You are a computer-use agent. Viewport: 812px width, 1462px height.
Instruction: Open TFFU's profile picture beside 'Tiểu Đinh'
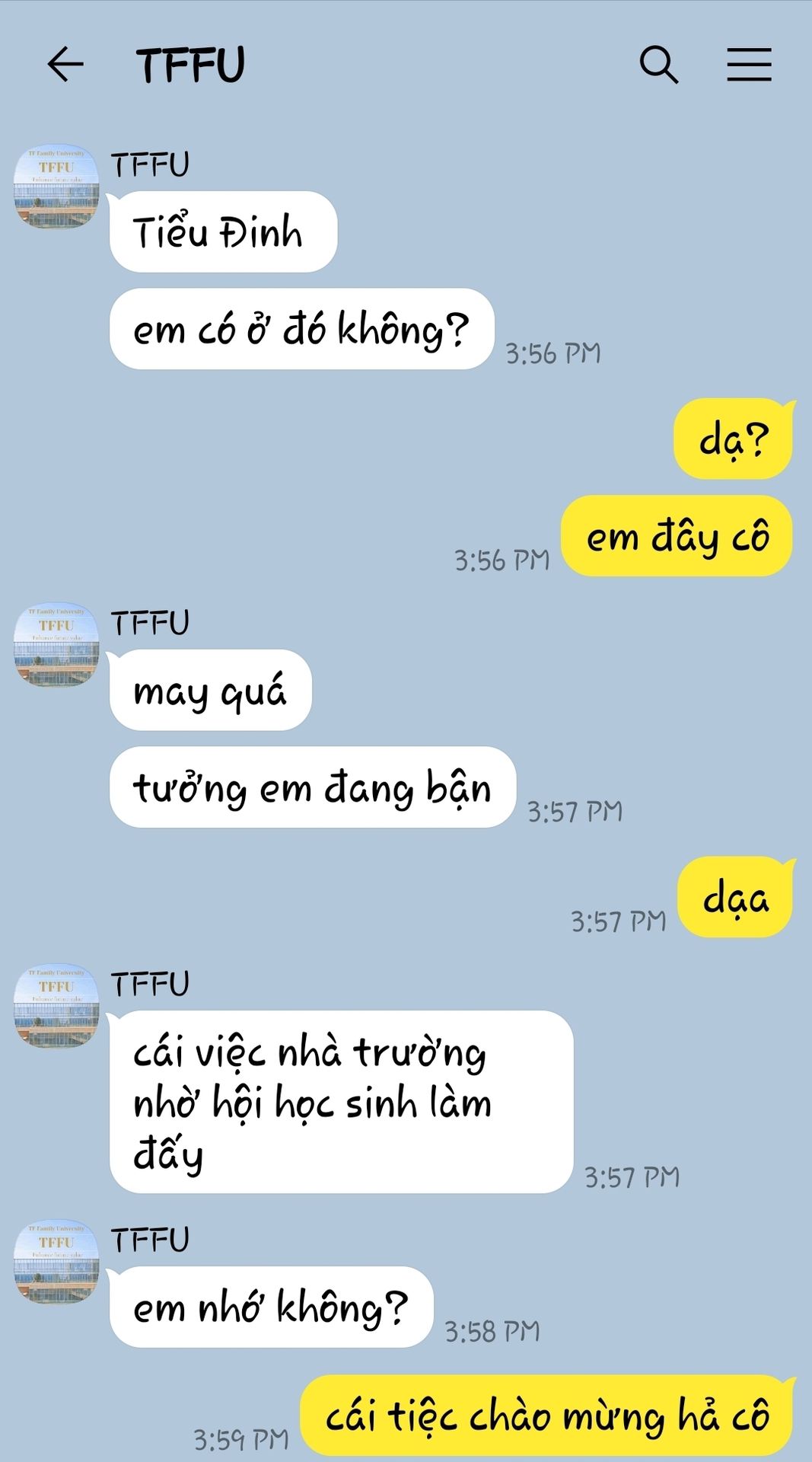pos(57,187)
